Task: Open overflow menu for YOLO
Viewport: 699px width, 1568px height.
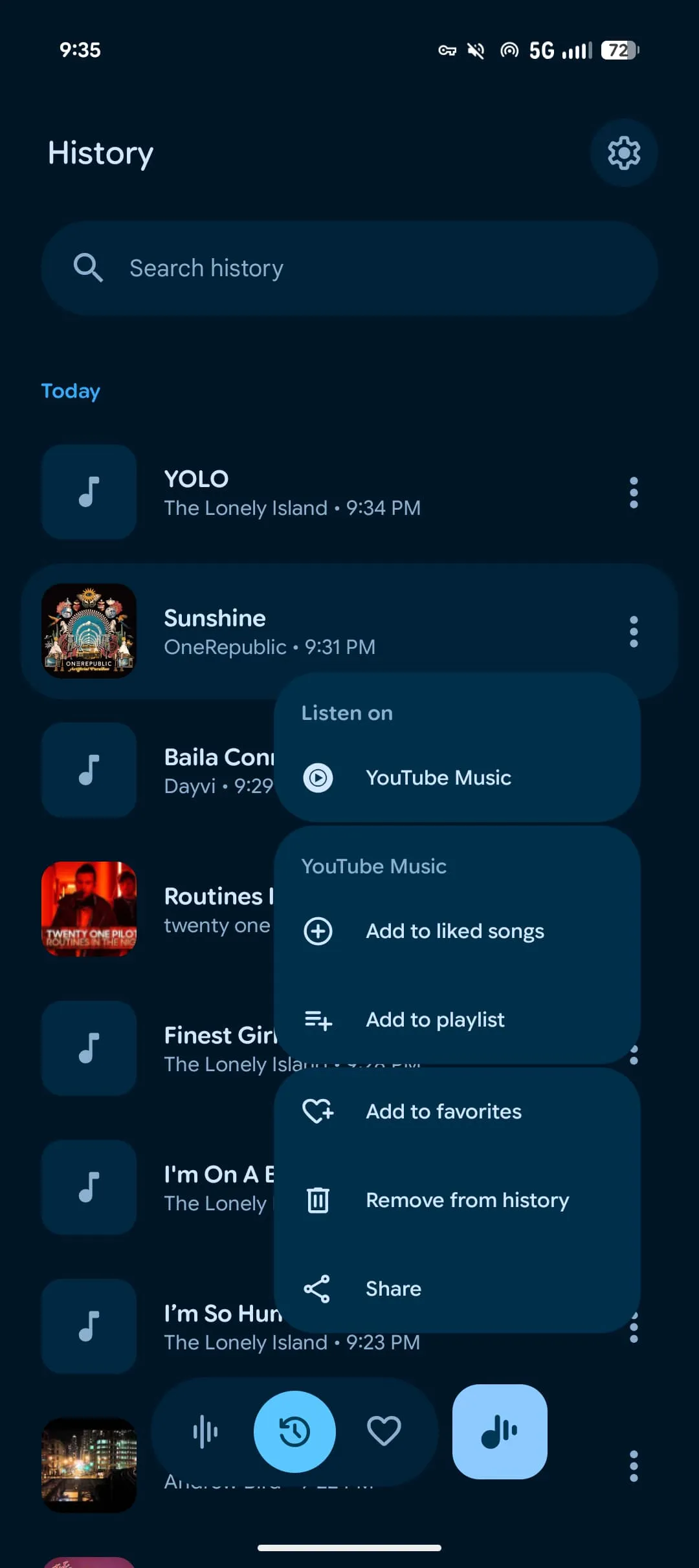Action: (634, 493)
